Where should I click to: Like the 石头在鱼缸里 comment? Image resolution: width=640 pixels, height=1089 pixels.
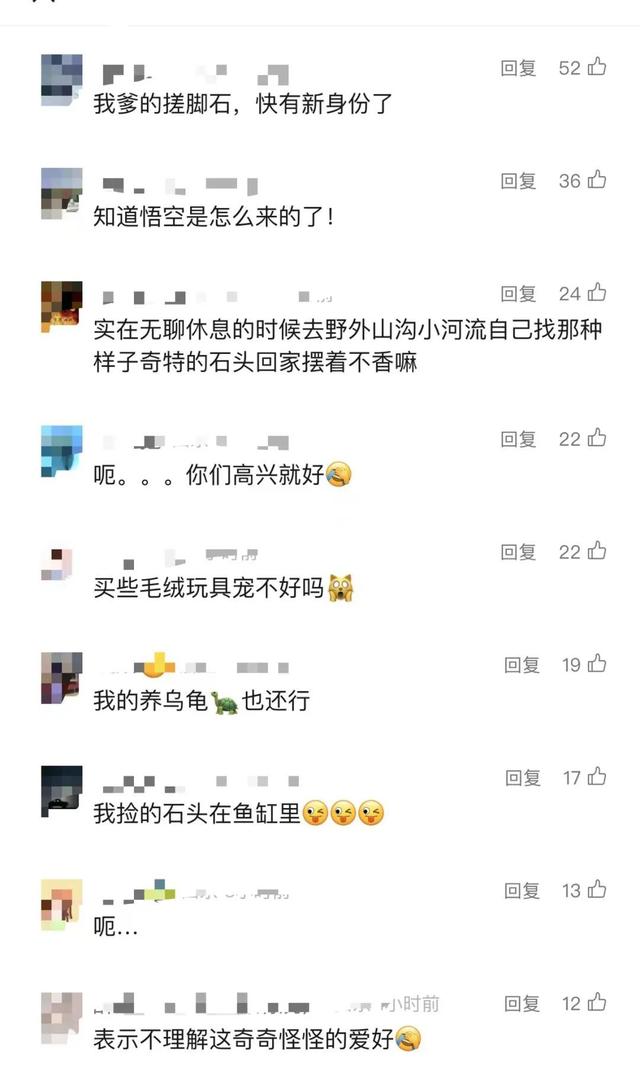pos(597,778)
